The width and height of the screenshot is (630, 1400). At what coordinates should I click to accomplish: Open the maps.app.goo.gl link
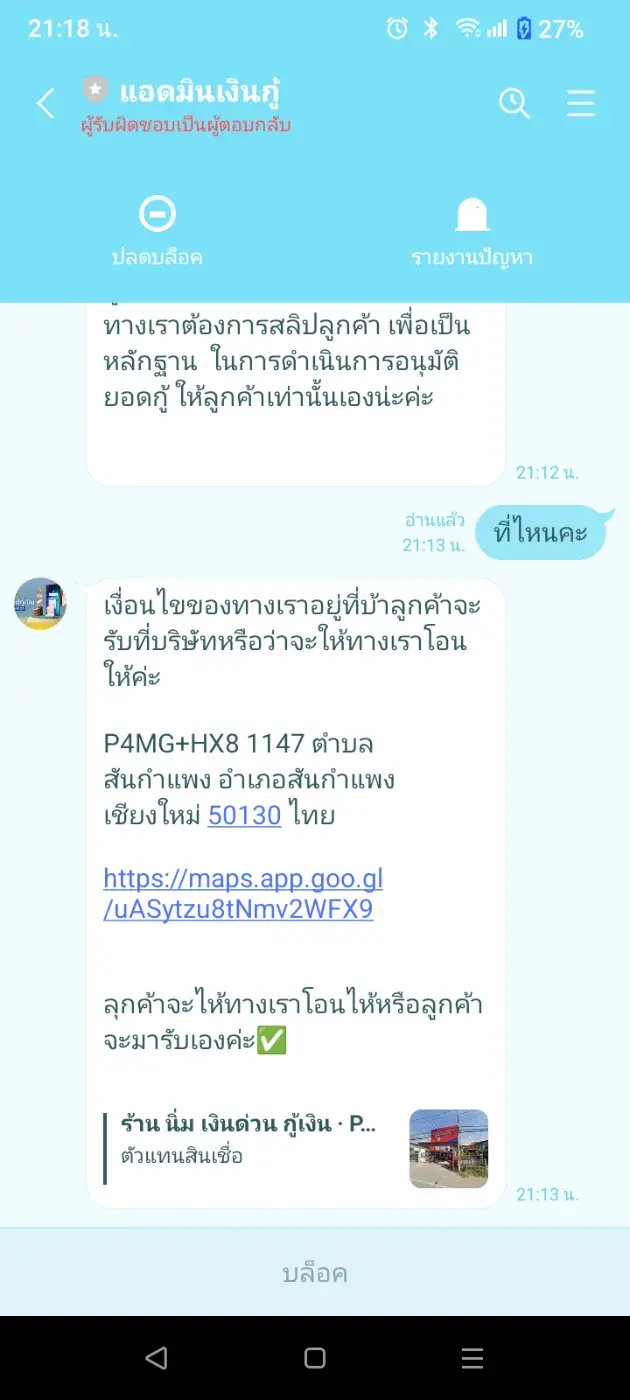click(242, 894)
